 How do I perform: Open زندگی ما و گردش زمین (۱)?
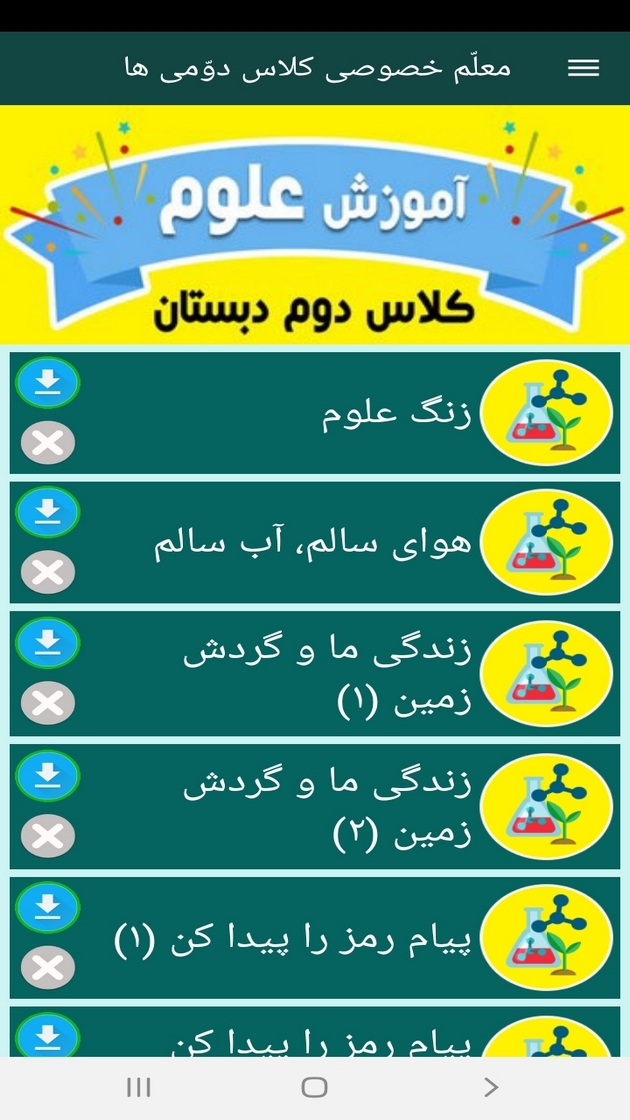click(x=330, y=675)
